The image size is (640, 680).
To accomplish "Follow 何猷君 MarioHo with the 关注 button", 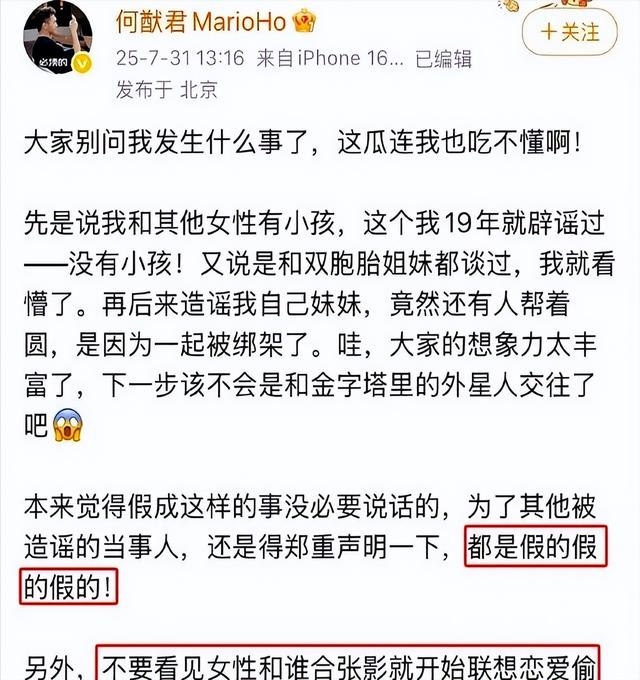I will coord(571,32).
